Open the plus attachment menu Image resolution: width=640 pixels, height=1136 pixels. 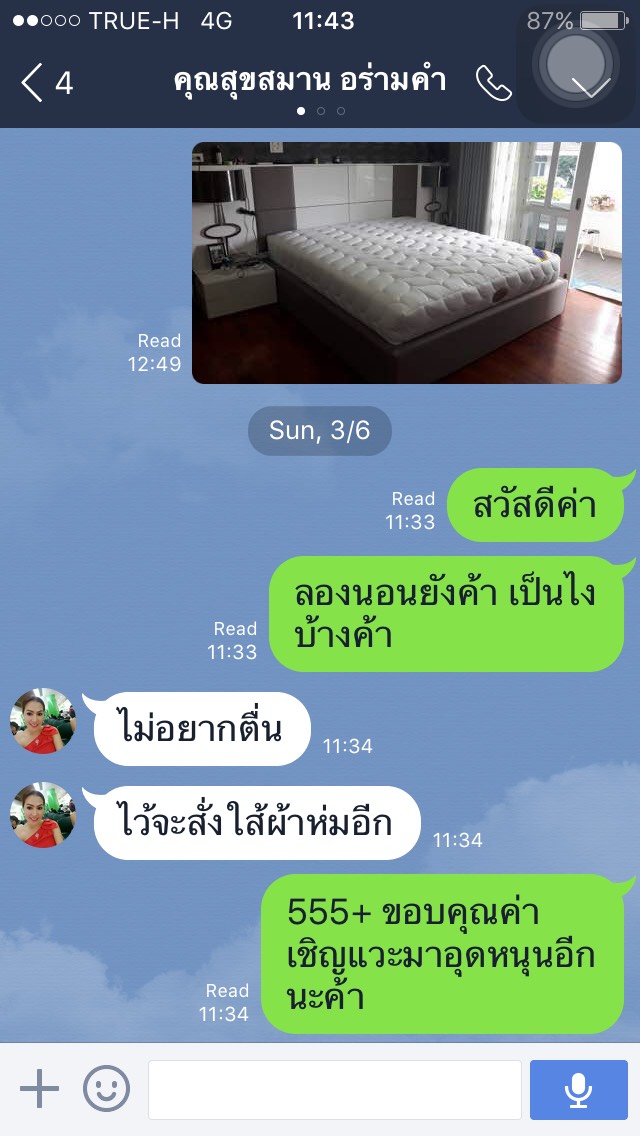click(39, 1088)
